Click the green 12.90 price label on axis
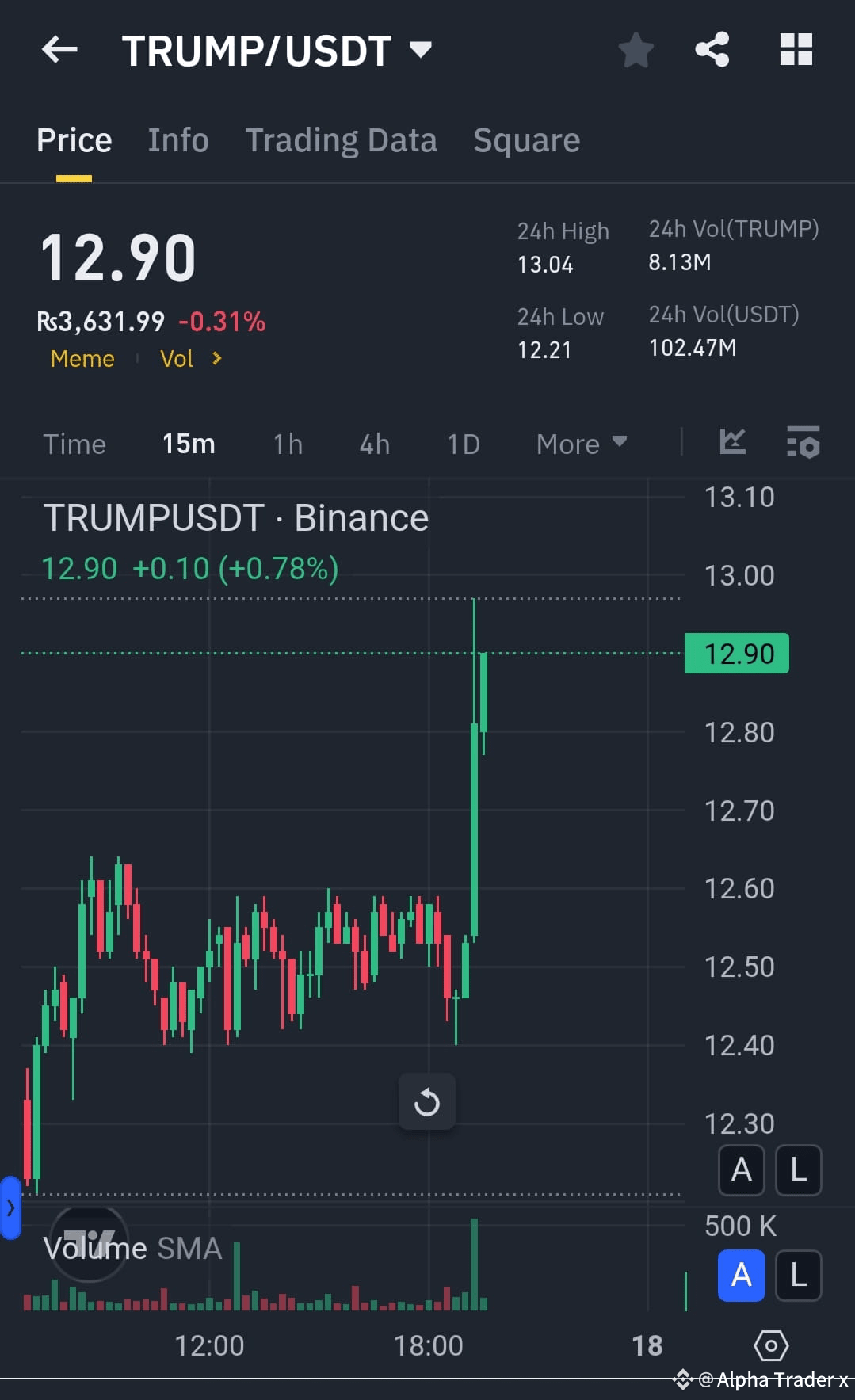 736,653
